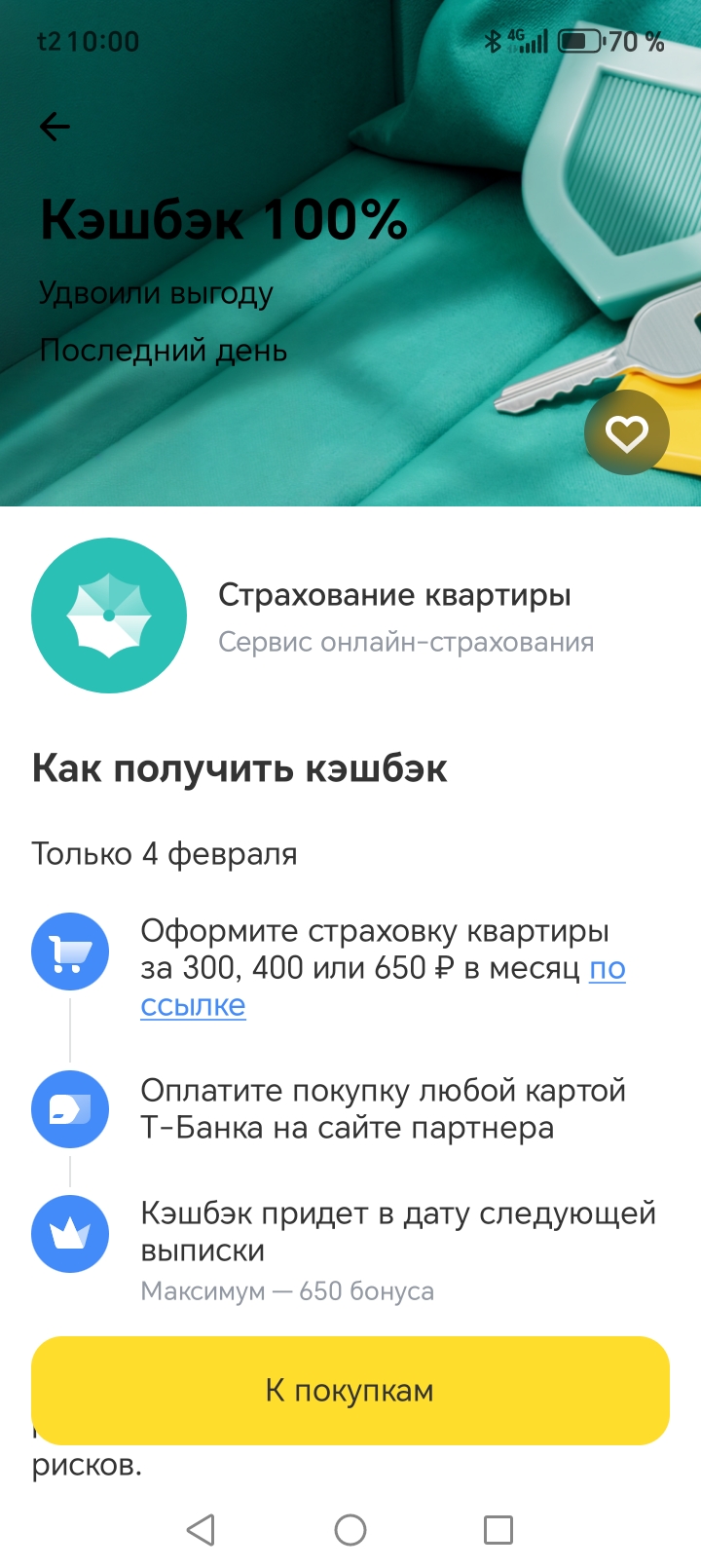
Task: Go back using the top arrow
Action: tap(55, 127)
